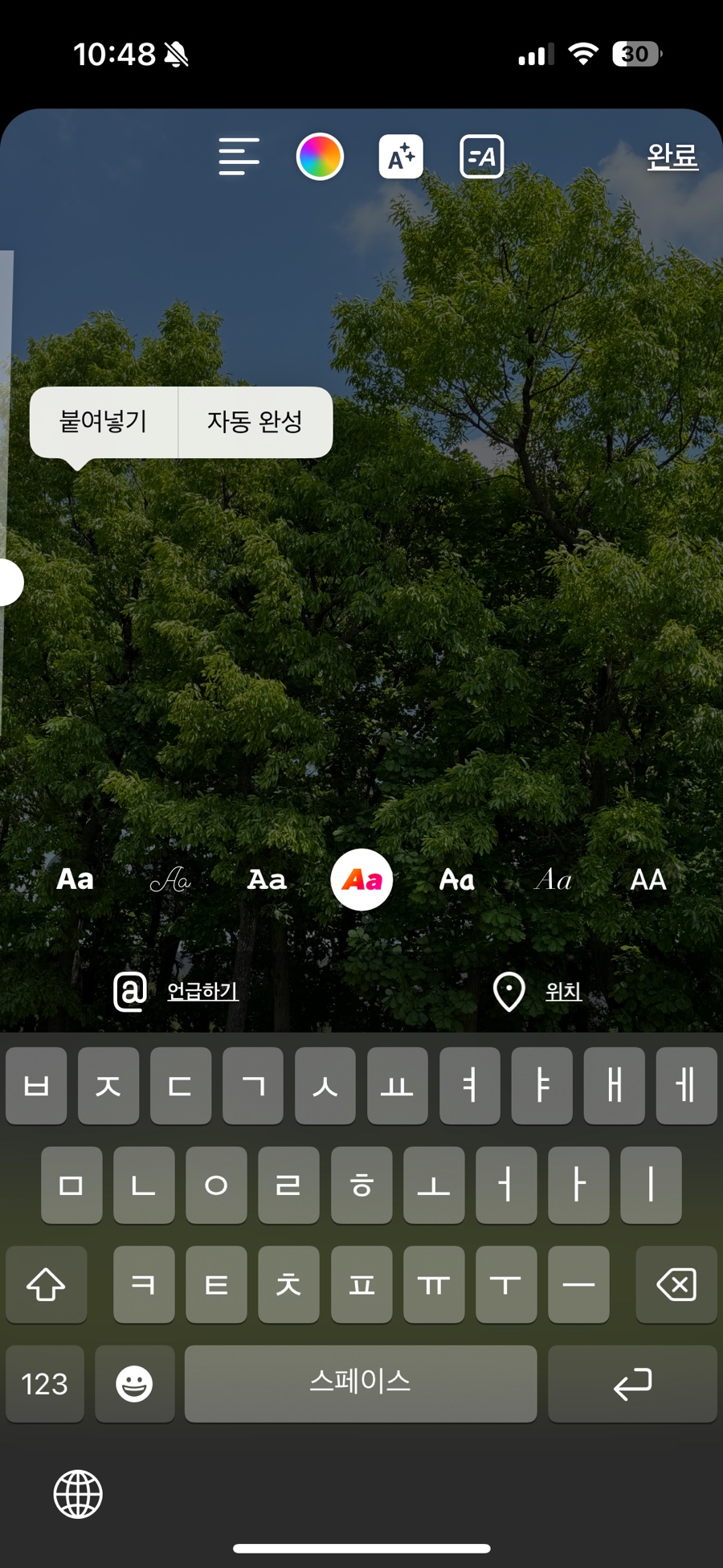The width and height of the screenshot is (723, 1568).
Task: Select 붙여넣기 to paste text
Action: pos(104,422)
